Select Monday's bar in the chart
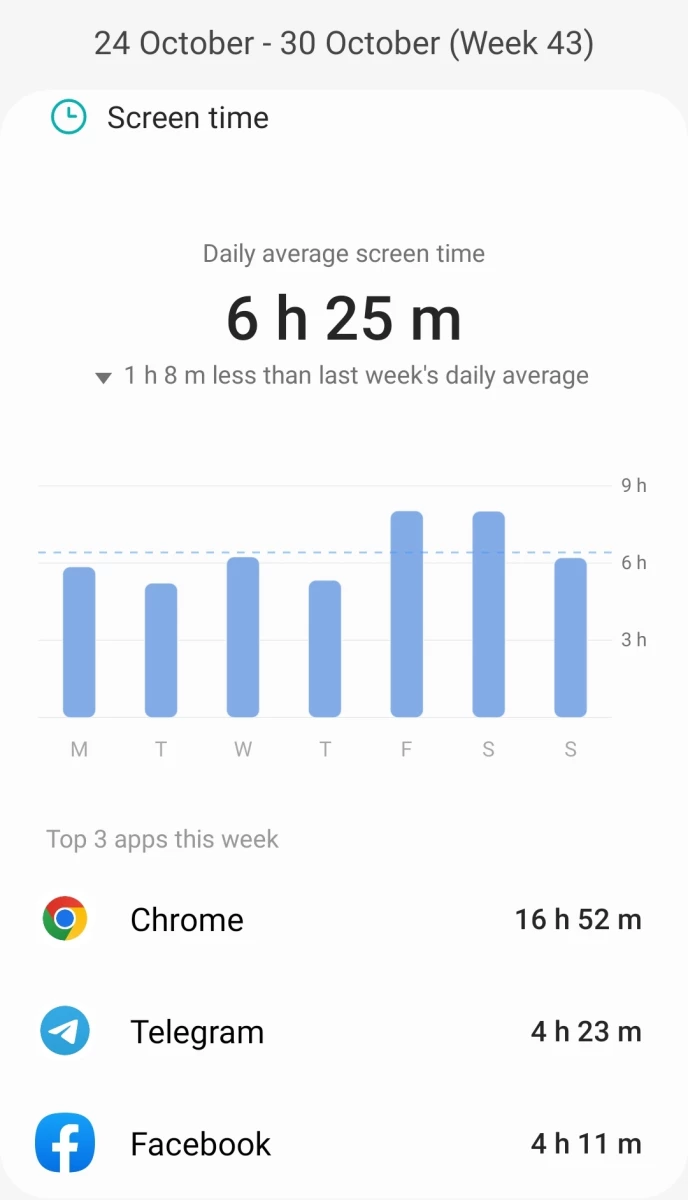Viewport: 688px width, 1200px height. [x=79, y=642]
